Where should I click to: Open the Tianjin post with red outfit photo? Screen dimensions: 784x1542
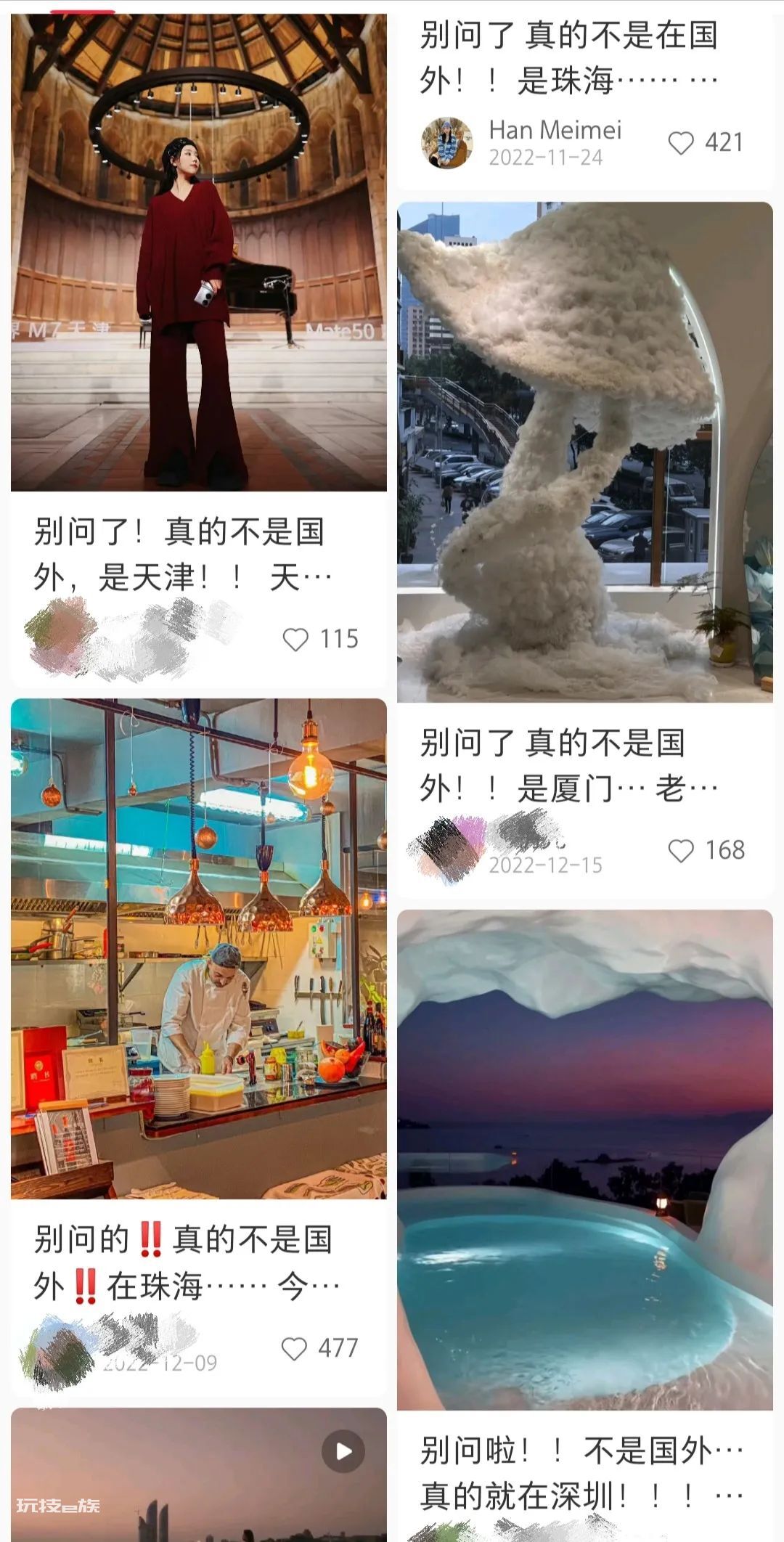198,252
